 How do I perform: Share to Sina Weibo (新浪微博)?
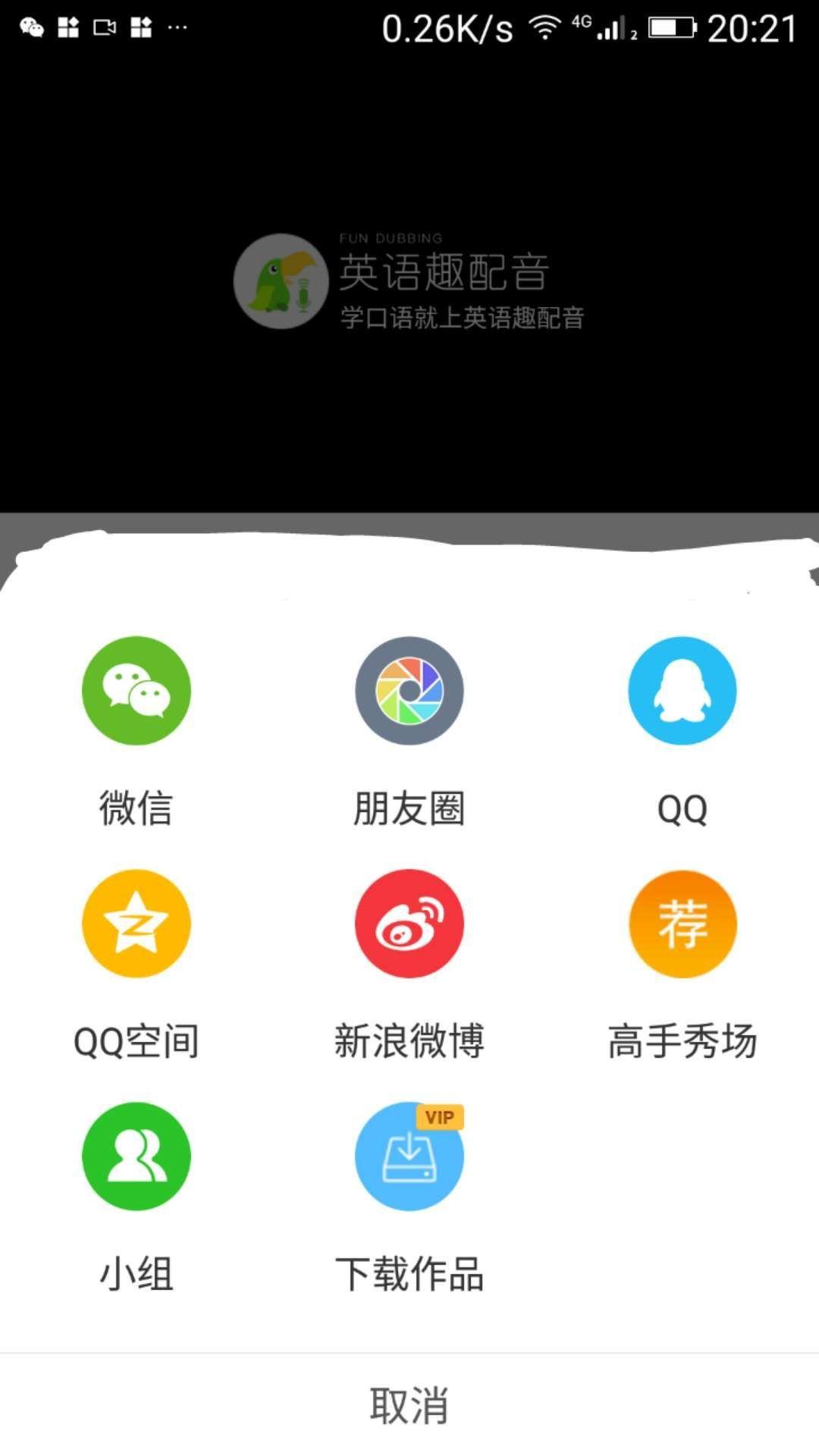[409, 924]
